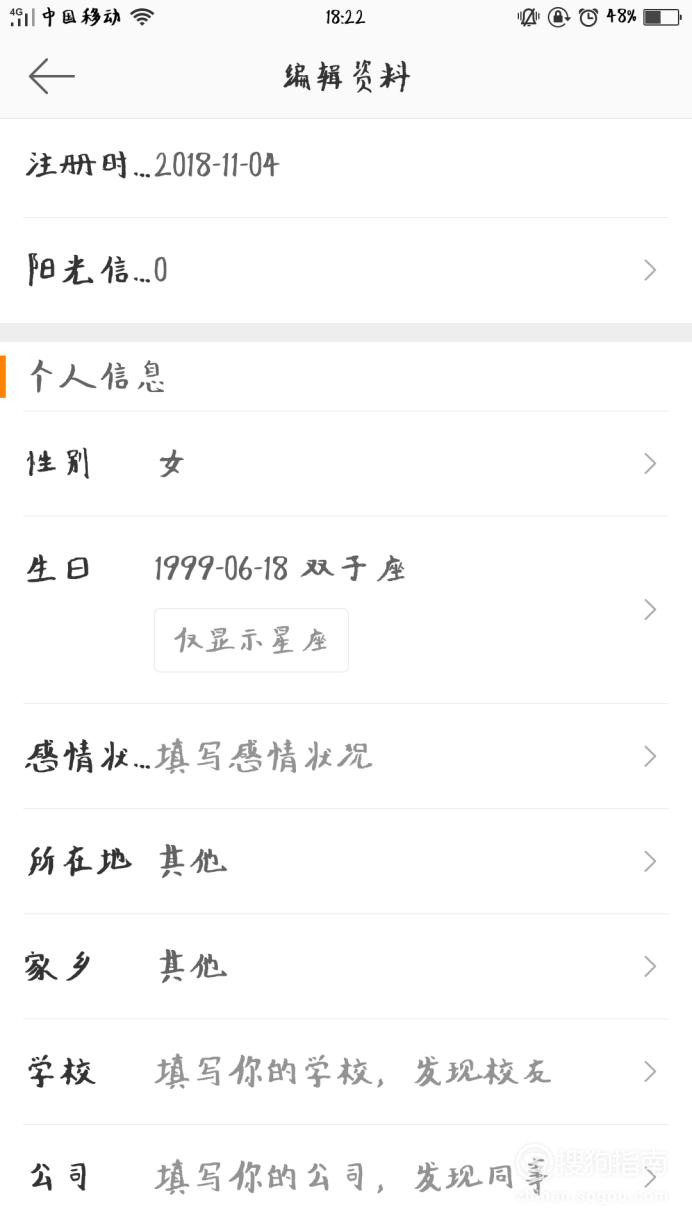Tap the 仅显示星座 button
692x1230 pixels.
pyautogui.click(x=251, y=640)
